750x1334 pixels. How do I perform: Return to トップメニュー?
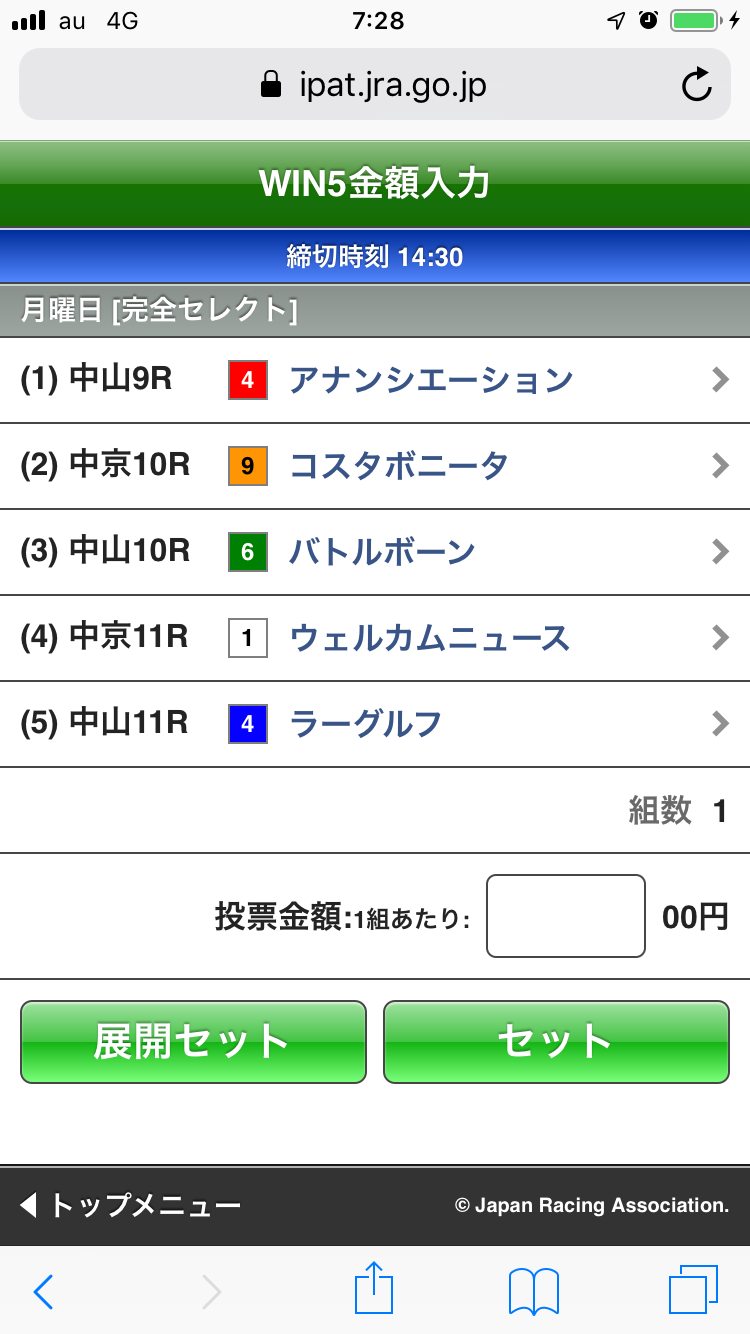(131, 1205)
